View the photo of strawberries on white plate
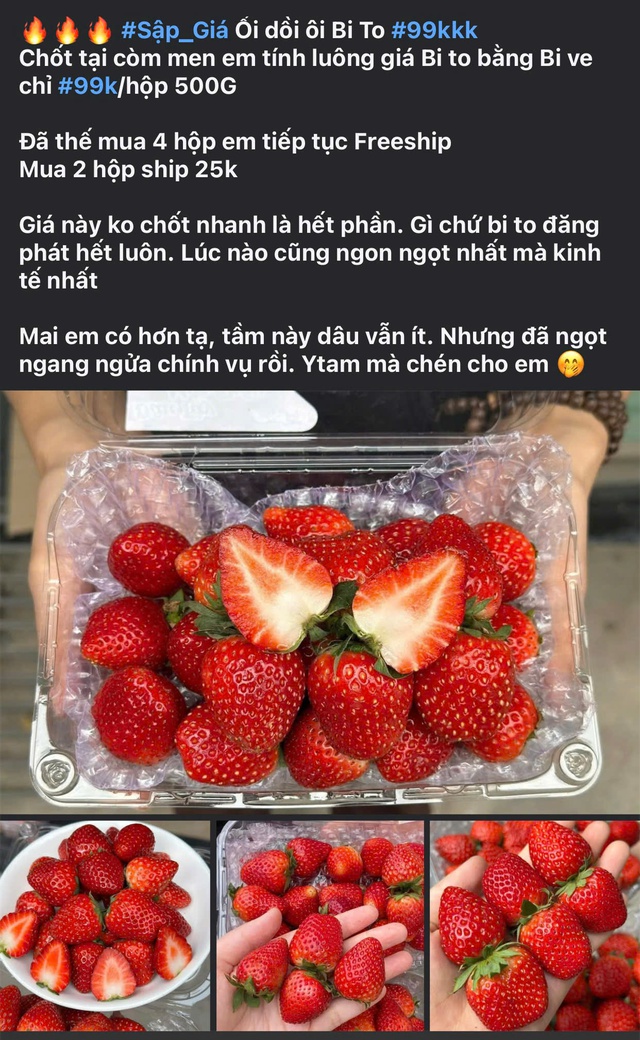Image resolution: width=640 pixels, height=1040 pixels. click(x=105, y=925)
